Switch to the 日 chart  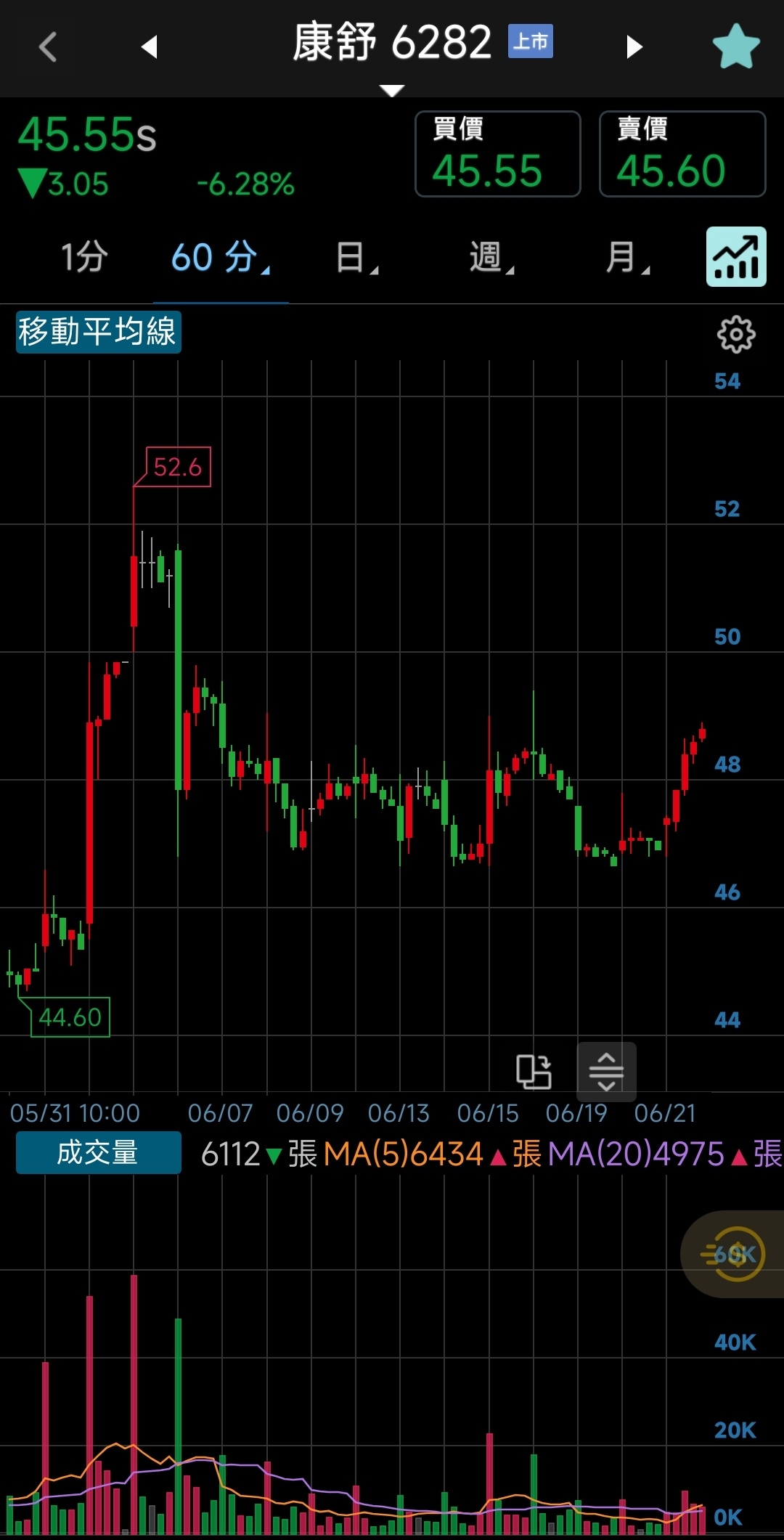pos(356,257)
